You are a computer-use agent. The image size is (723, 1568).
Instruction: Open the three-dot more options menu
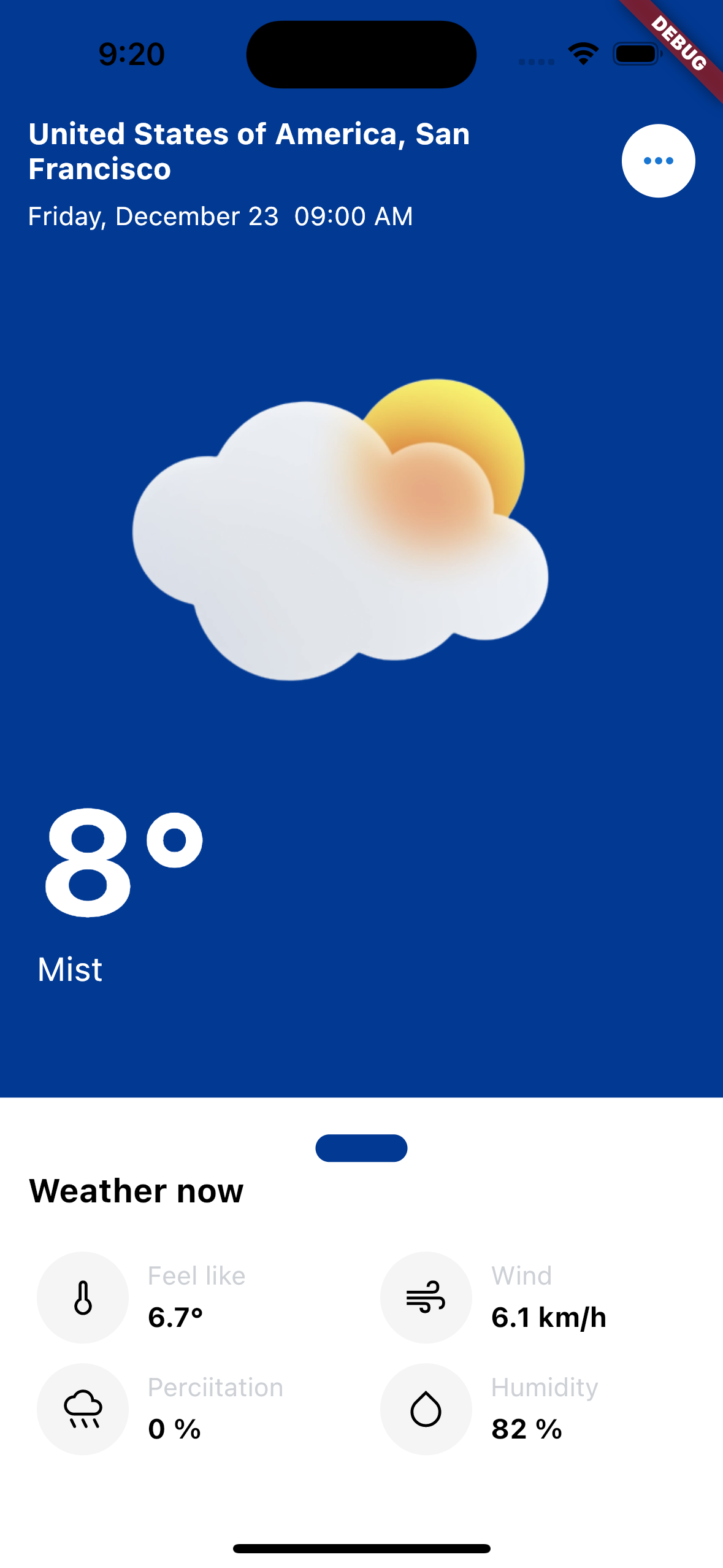pos(658,161)
